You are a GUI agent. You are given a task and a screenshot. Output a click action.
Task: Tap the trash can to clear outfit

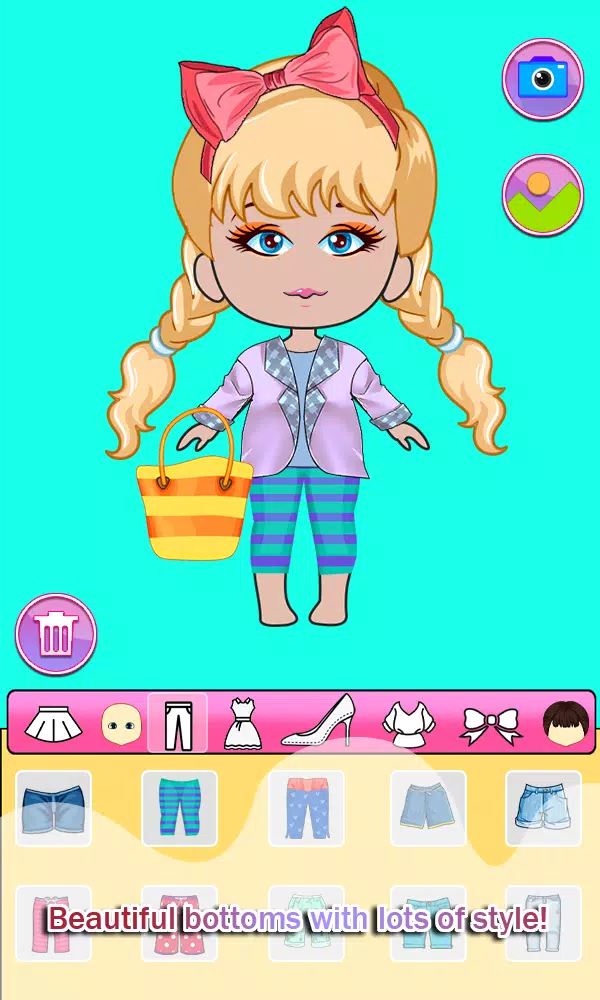(x=56, y=634)
